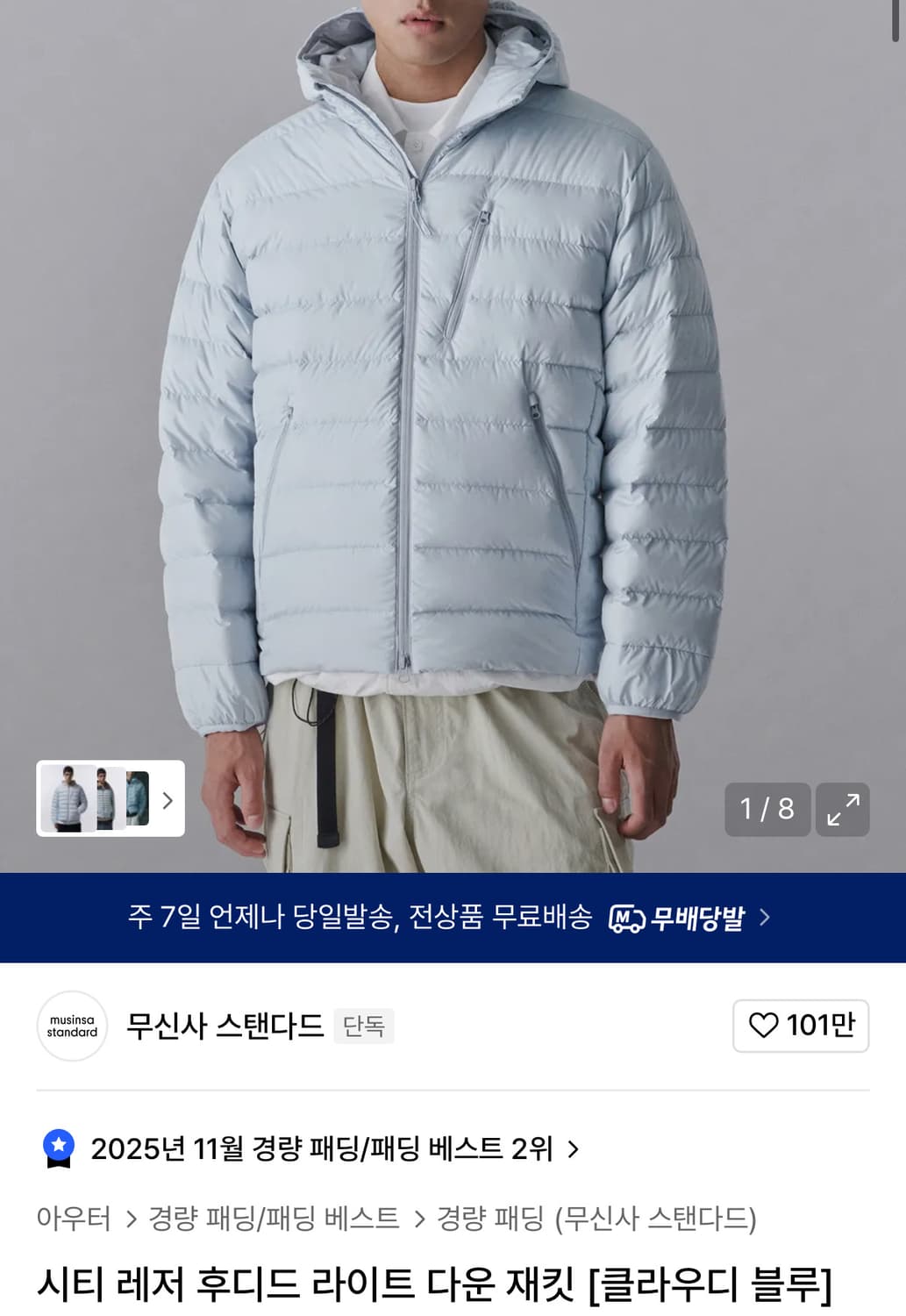Image resolution: width=906 pixels, height=1316 pixels.
Task: Expand the thumbnail strip with its right chevron
Action: point(168,800)
